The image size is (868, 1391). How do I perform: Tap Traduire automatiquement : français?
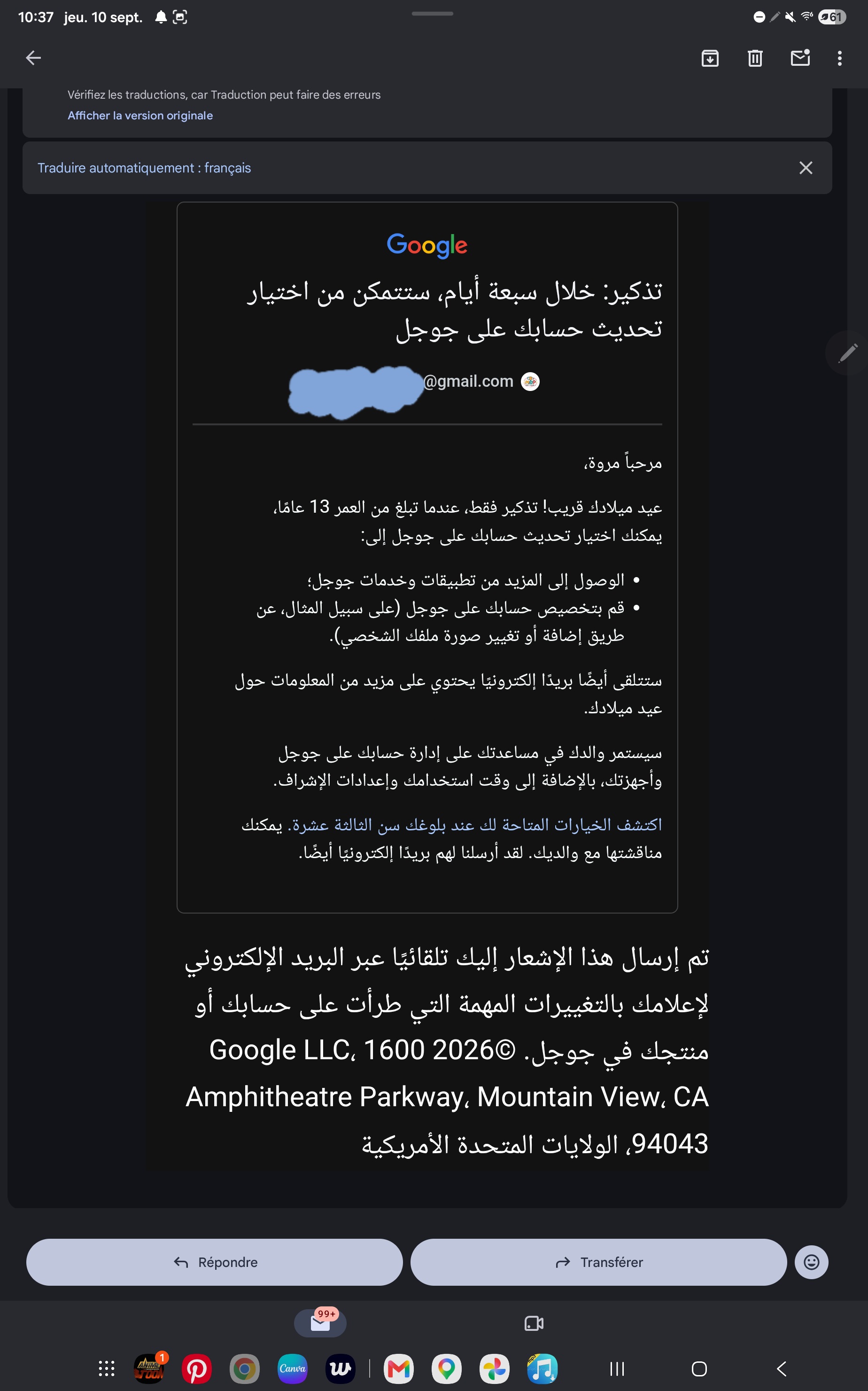[144, 168]
